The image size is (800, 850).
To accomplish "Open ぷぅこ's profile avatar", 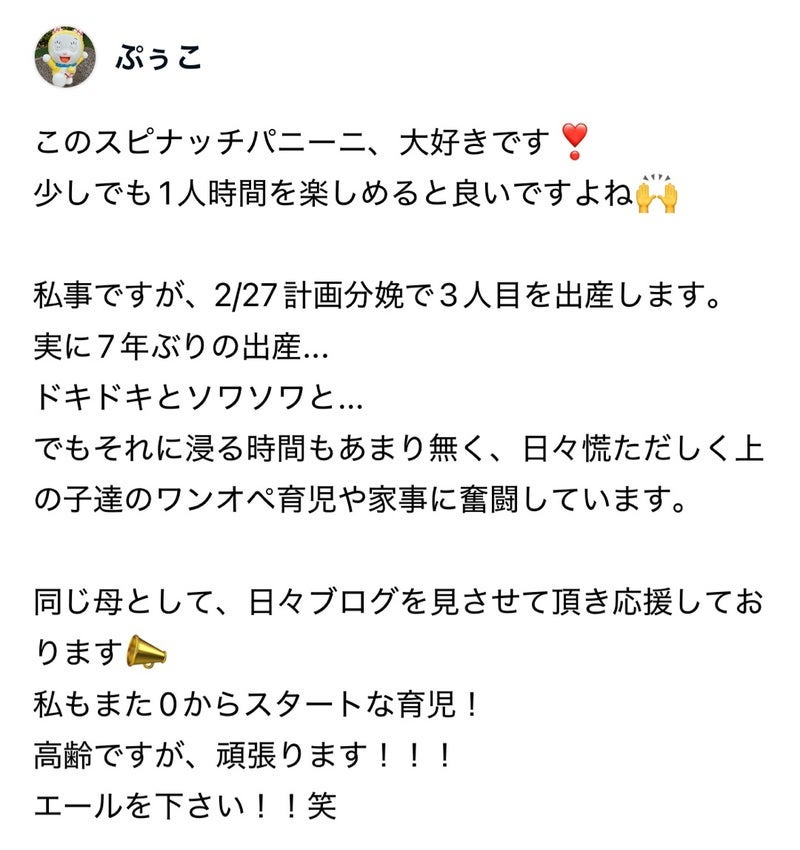I will [66, 57].
